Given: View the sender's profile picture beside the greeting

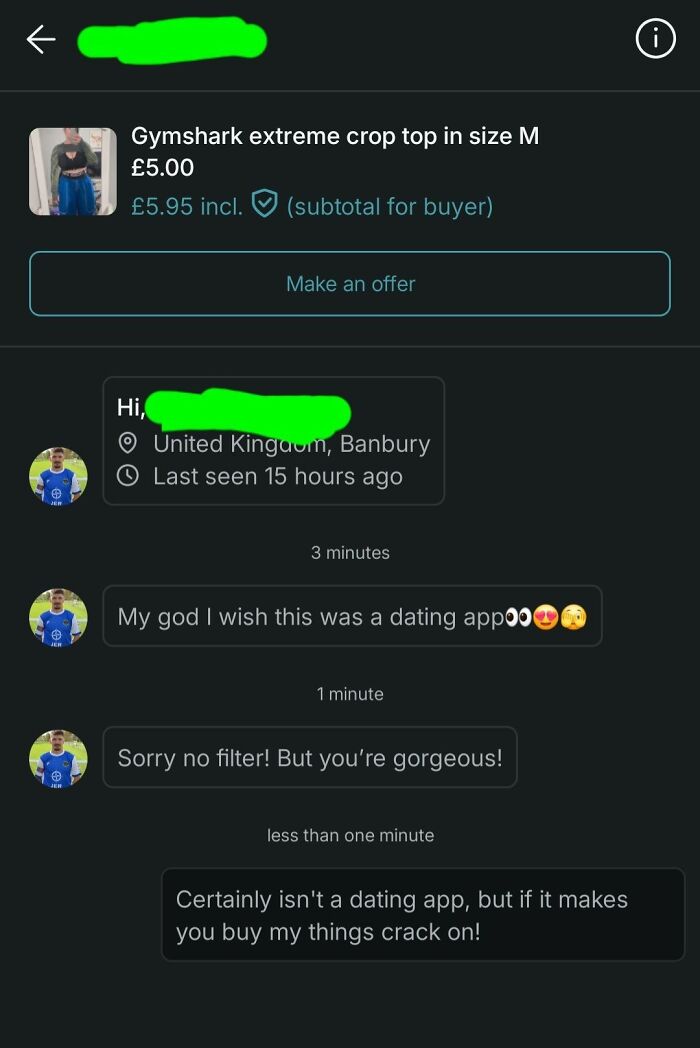Looking at the screenshot, I should (58, 476).
